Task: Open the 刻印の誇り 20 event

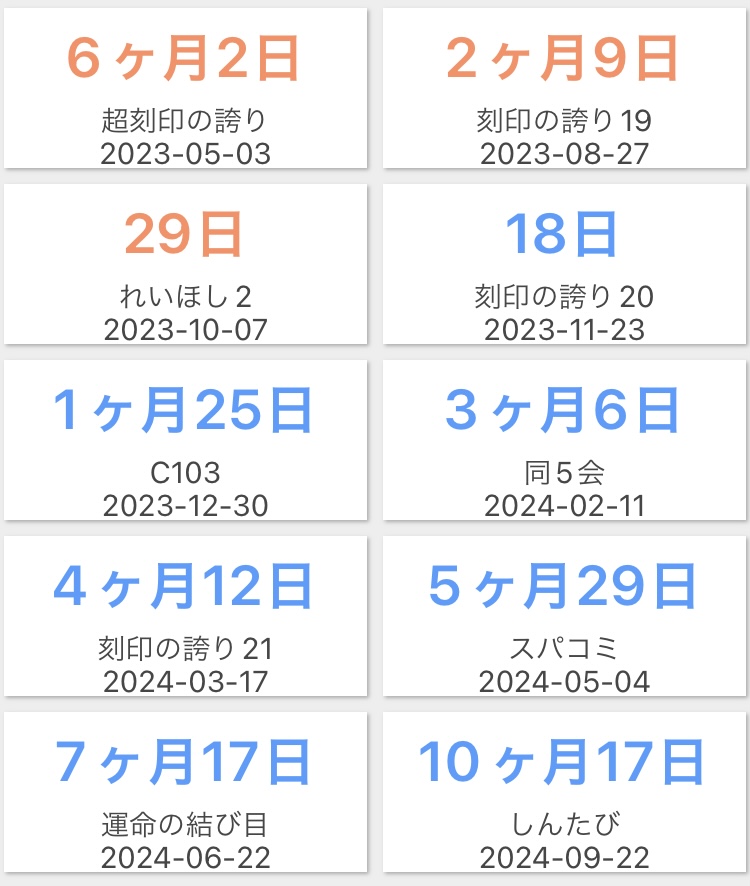Action: [565, 264]
